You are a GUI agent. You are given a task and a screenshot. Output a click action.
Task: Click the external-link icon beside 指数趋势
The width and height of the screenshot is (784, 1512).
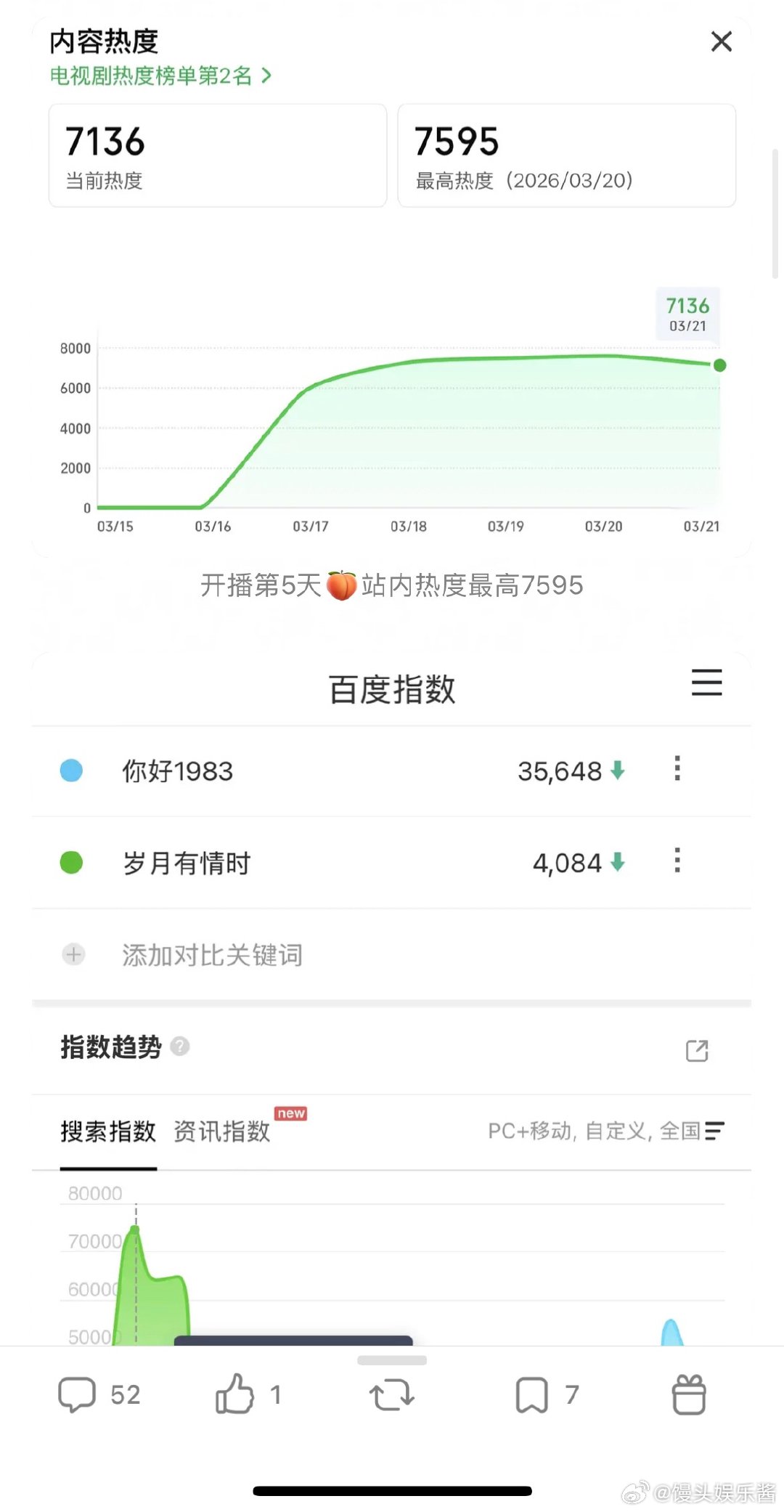696,1051
